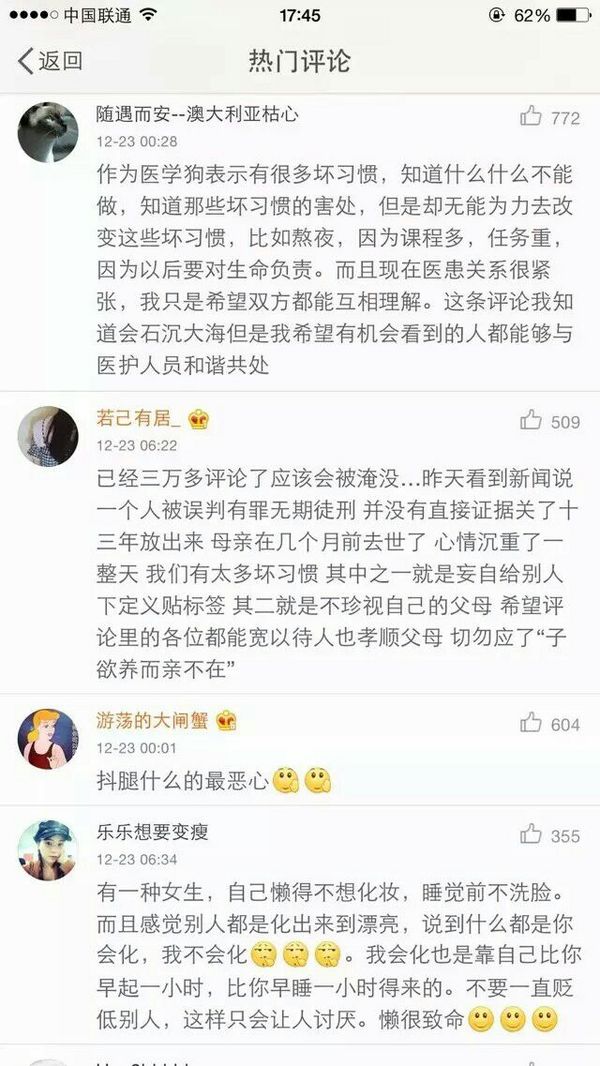
Task: Open the avatar of 乐乐想要变瘦
Action: pyautogui.click(x=48, y=850)
